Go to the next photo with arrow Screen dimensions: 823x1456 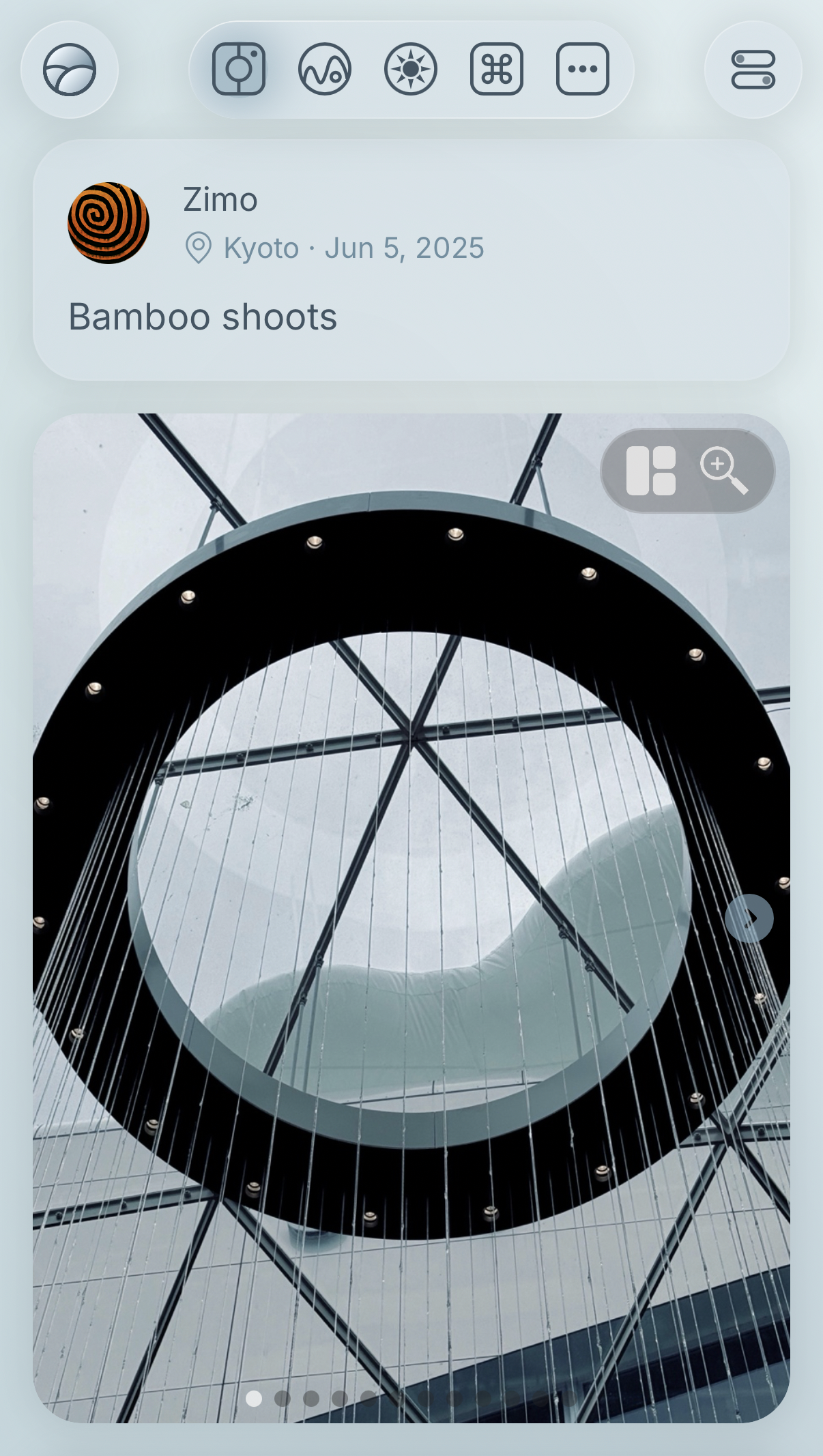coord(749,918)
